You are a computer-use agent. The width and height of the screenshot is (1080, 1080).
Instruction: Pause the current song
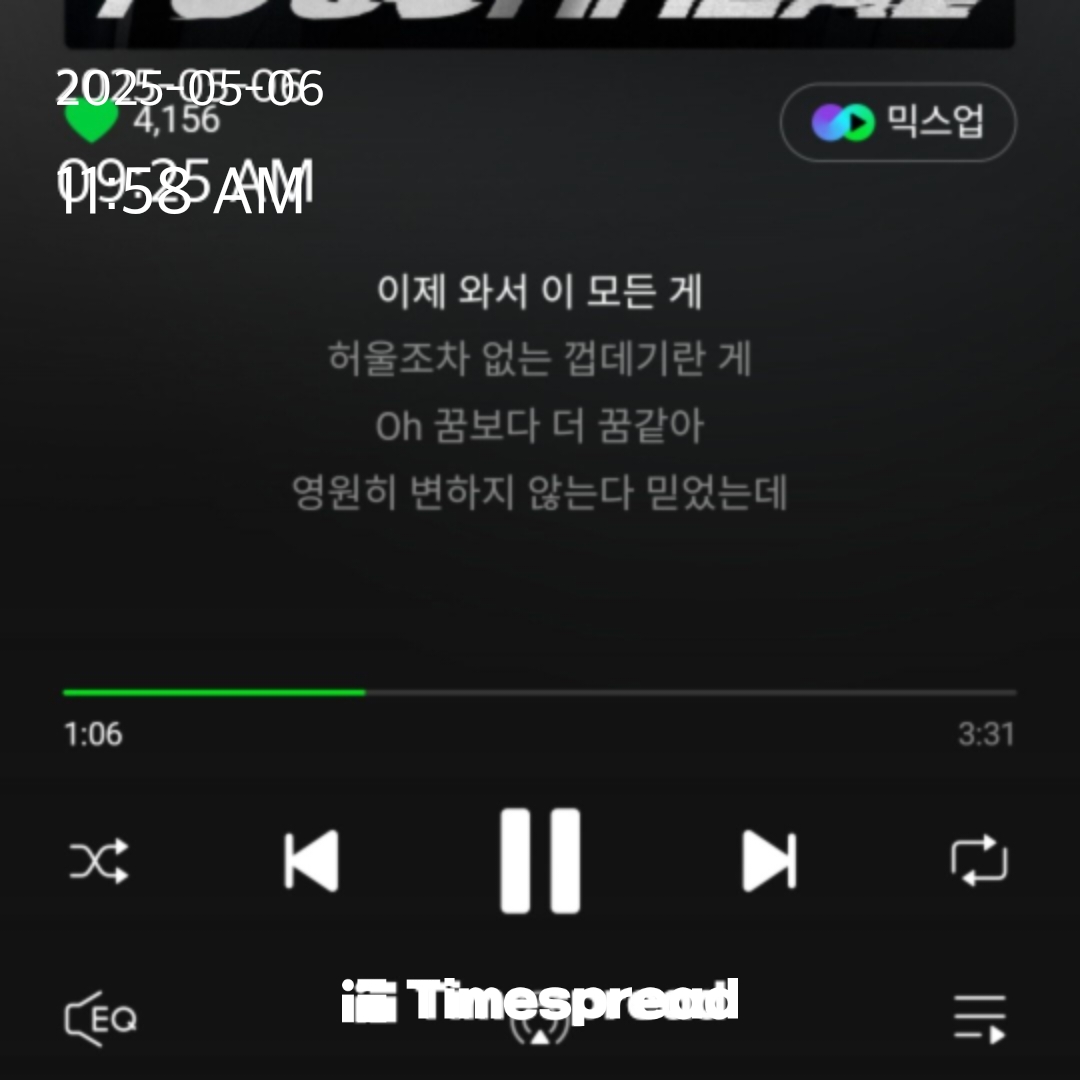click(x=540, y=860)
